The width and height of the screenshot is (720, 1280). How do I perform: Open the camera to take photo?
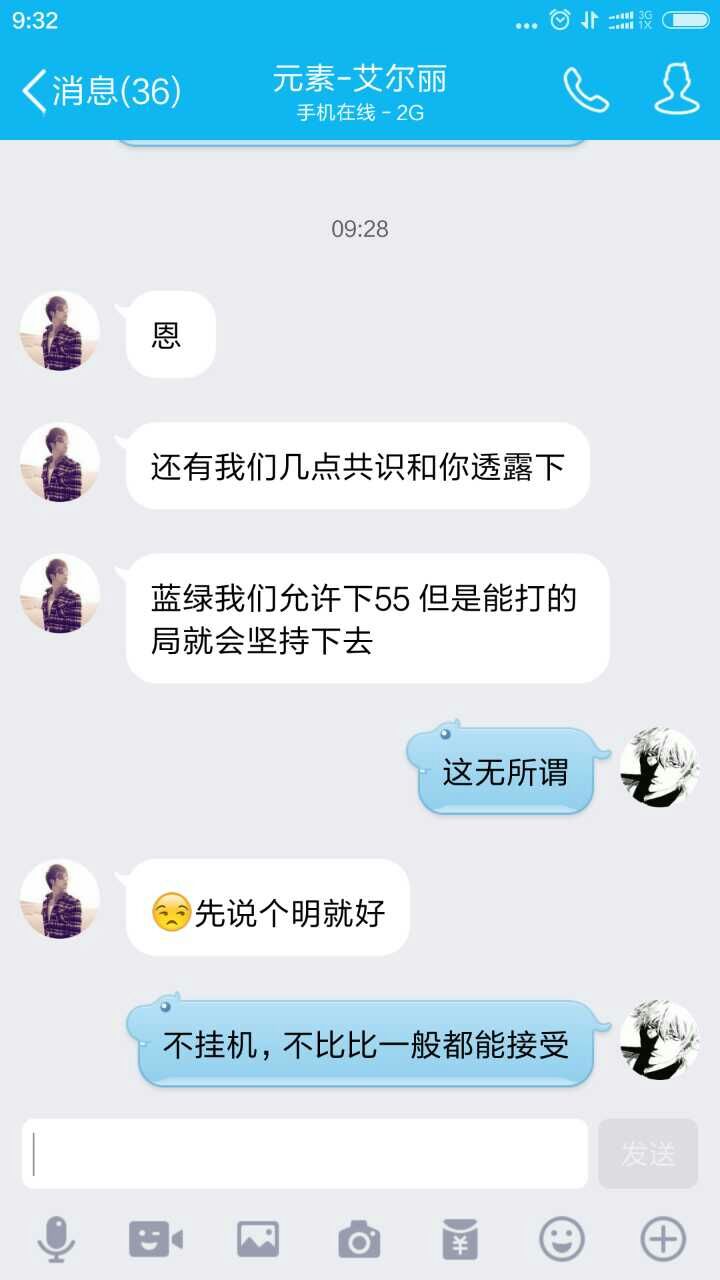click(359, 1240)
